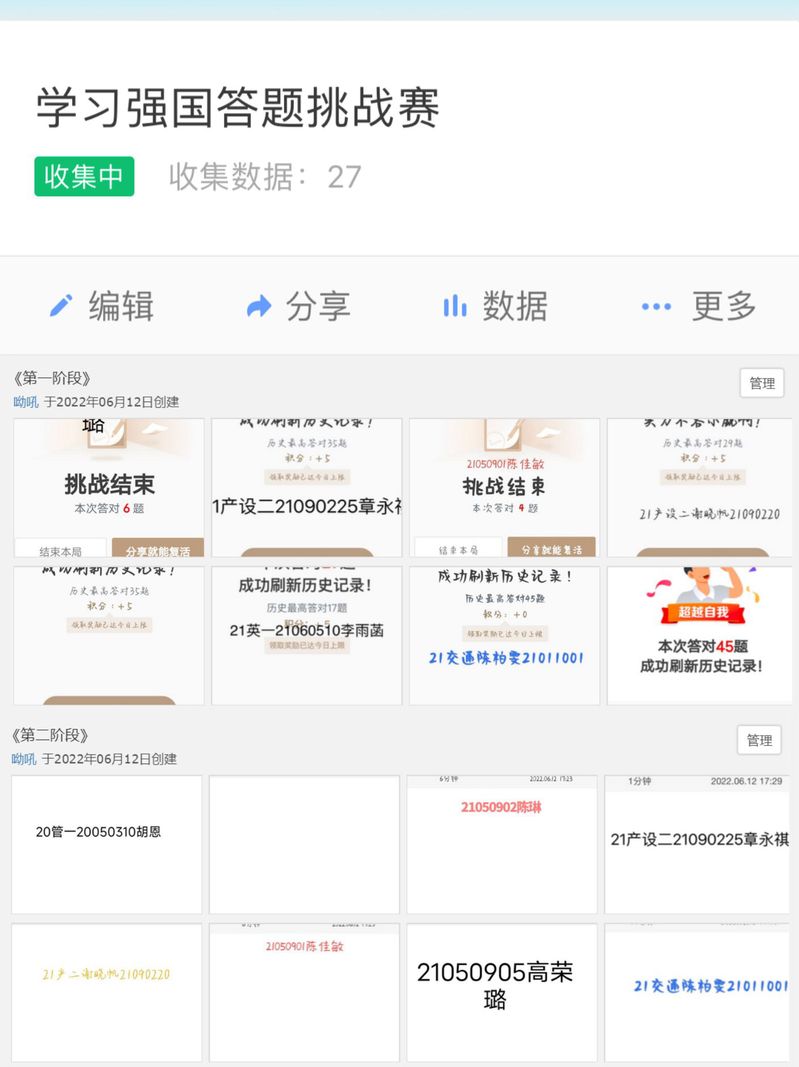Viewport: 799px width, 1067px height.
Task: Open the 更多 more menu
Action: 699,306
